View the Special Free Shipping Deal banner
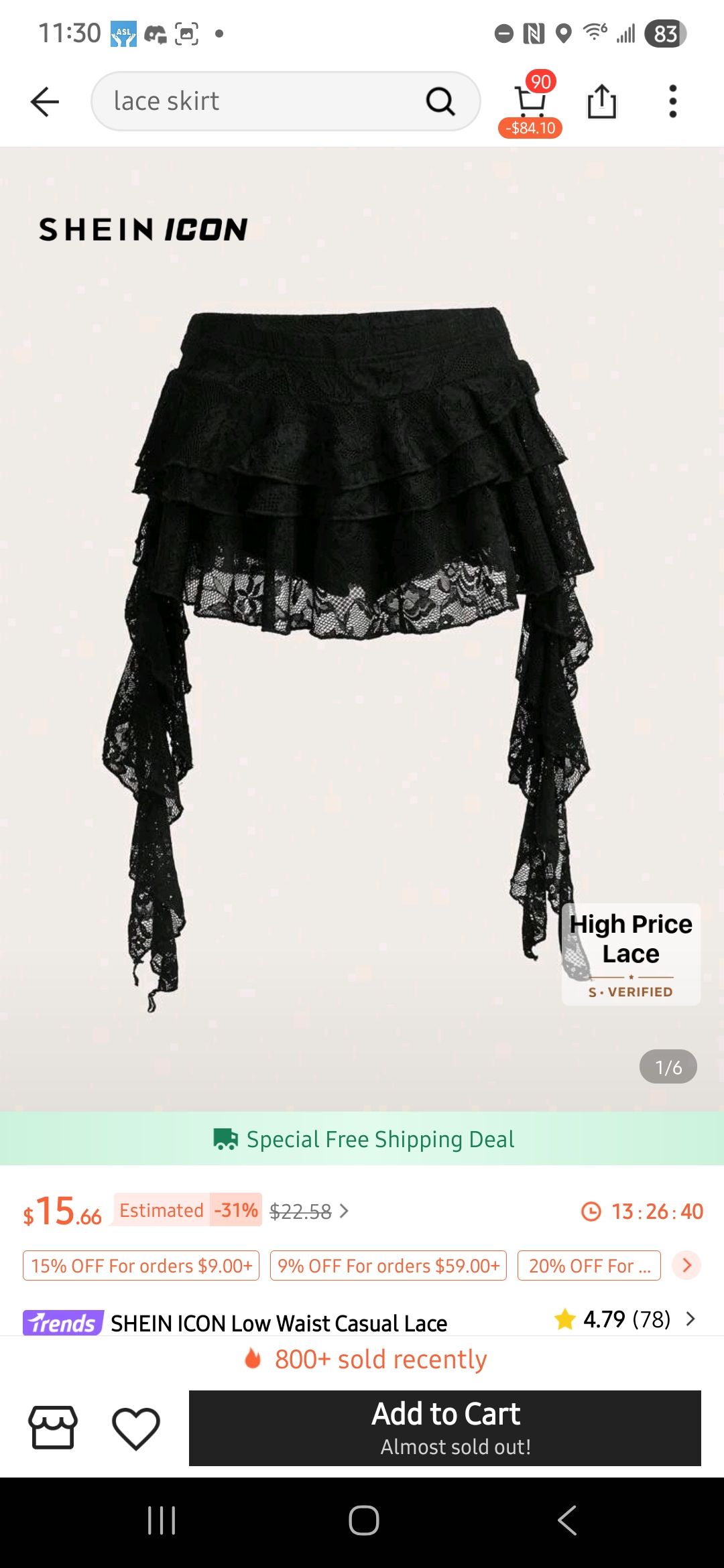724x1568 pixels. pyautogui.click(x=362, y=1138)
